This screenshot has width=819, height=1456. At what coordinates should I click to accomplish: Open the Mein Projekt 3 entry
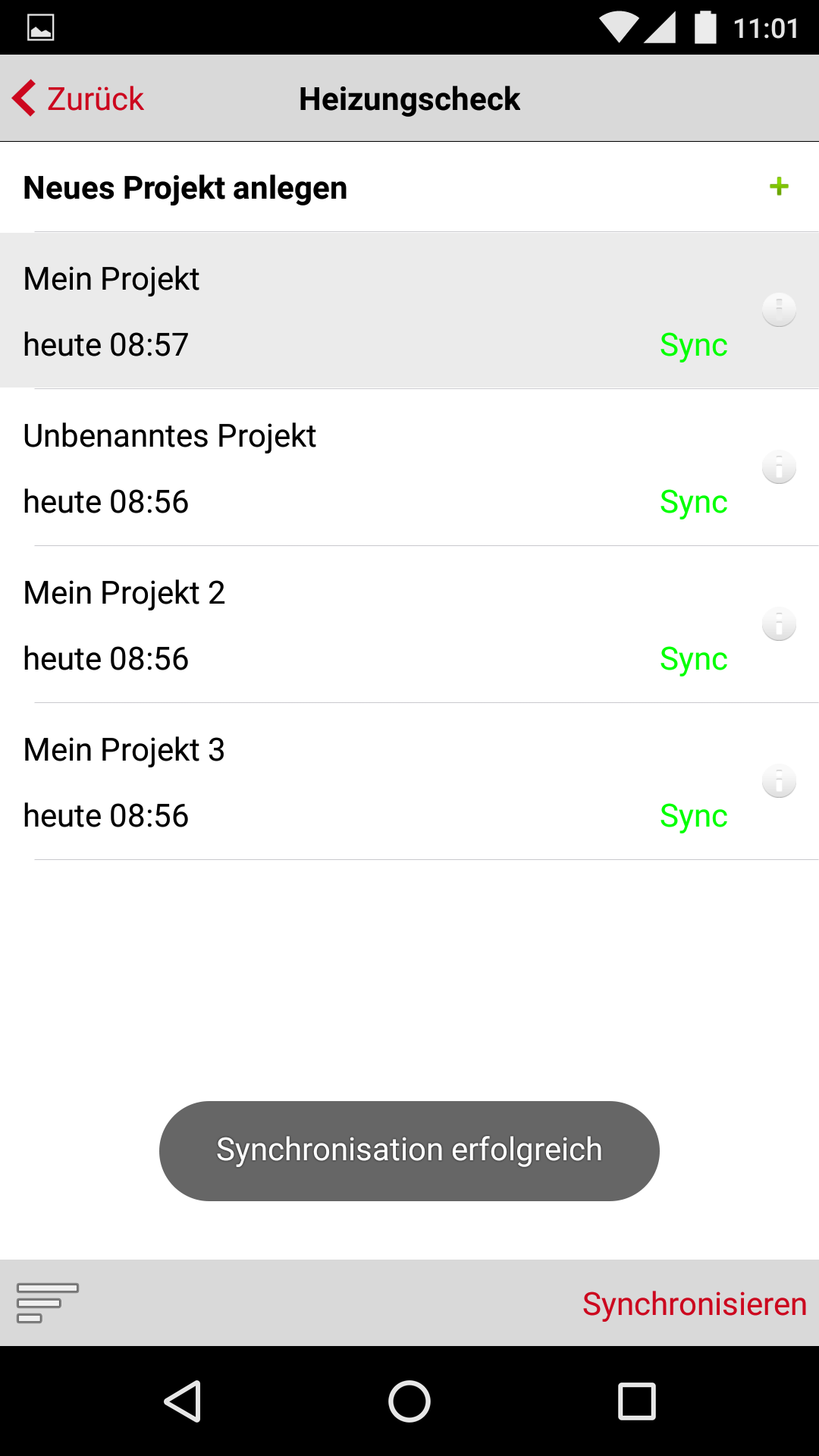341,782
